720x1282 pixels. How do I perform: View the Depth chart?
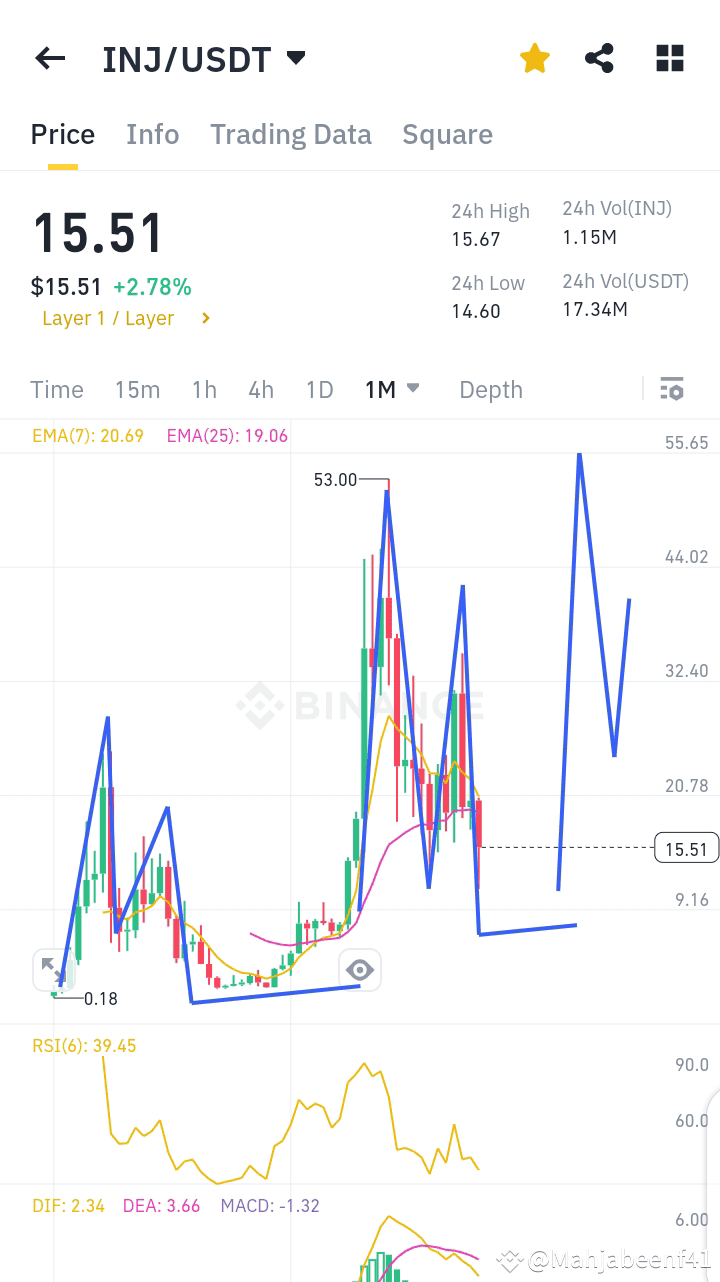point(491,390)
